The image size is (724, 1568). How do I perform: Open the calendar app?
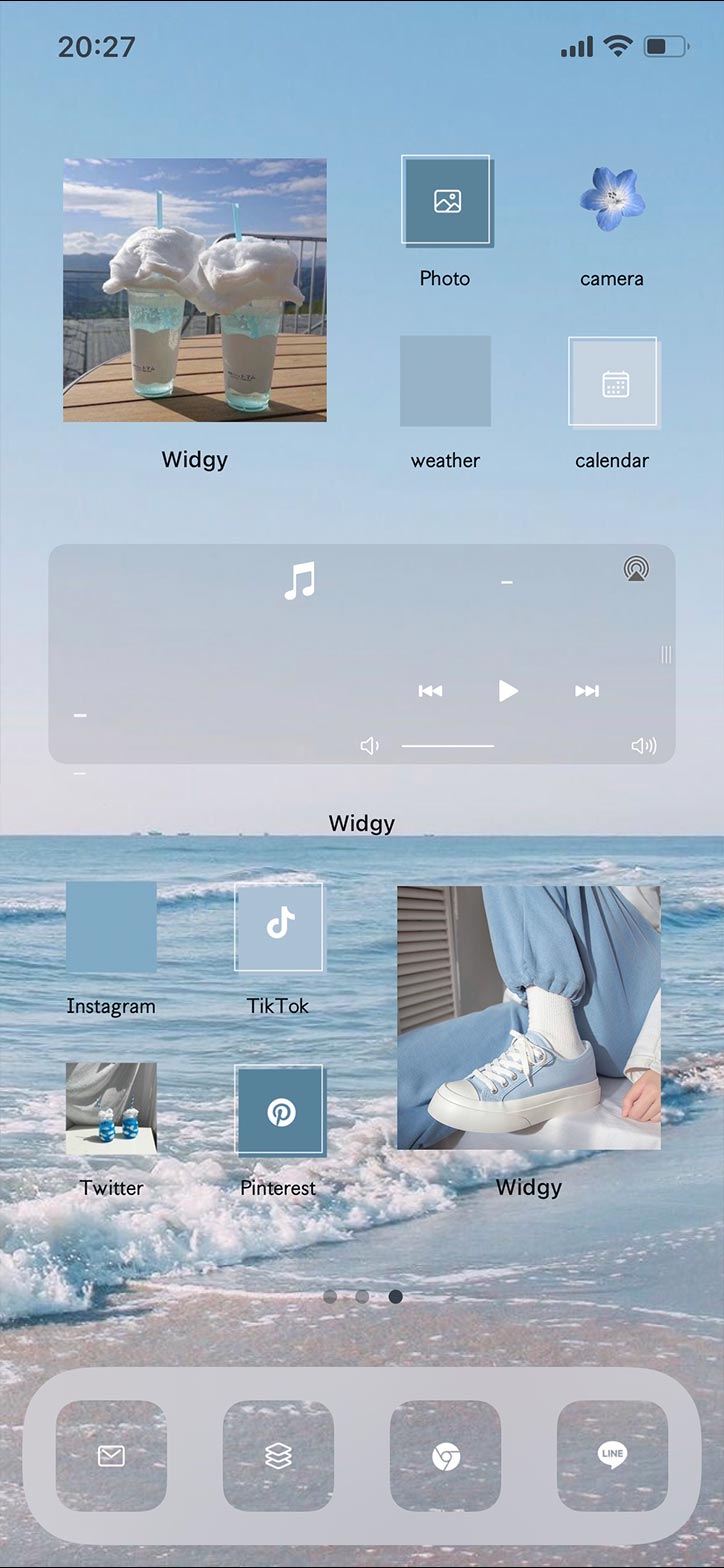click(614, 382)
